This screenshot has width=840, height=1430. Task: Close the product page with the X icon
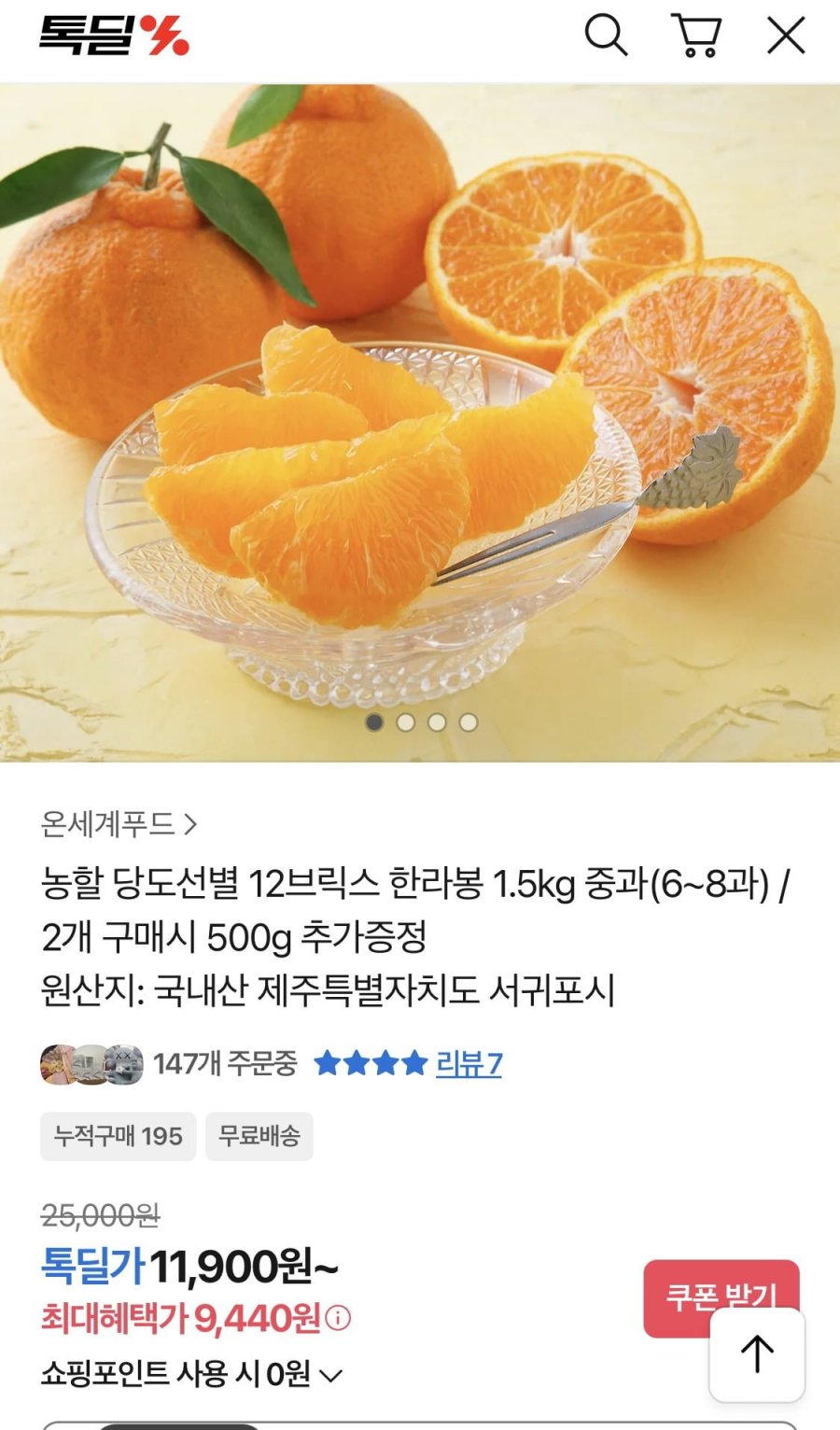[786, 35]
